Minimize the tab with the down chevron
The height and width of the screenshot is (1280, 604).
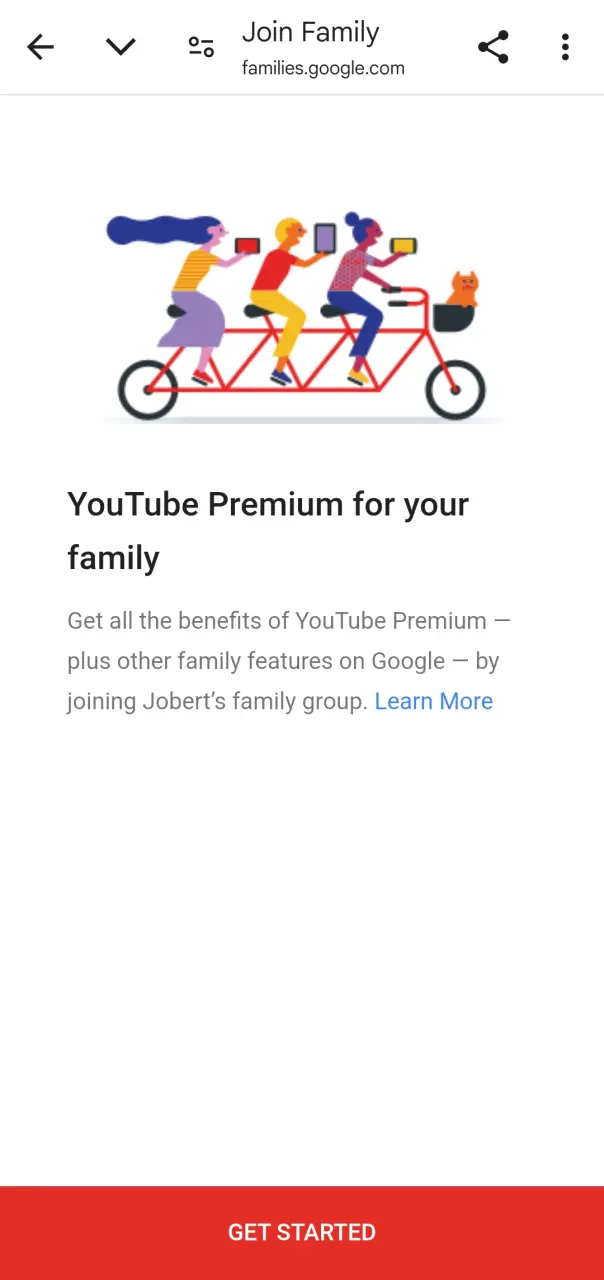[120, 46]
